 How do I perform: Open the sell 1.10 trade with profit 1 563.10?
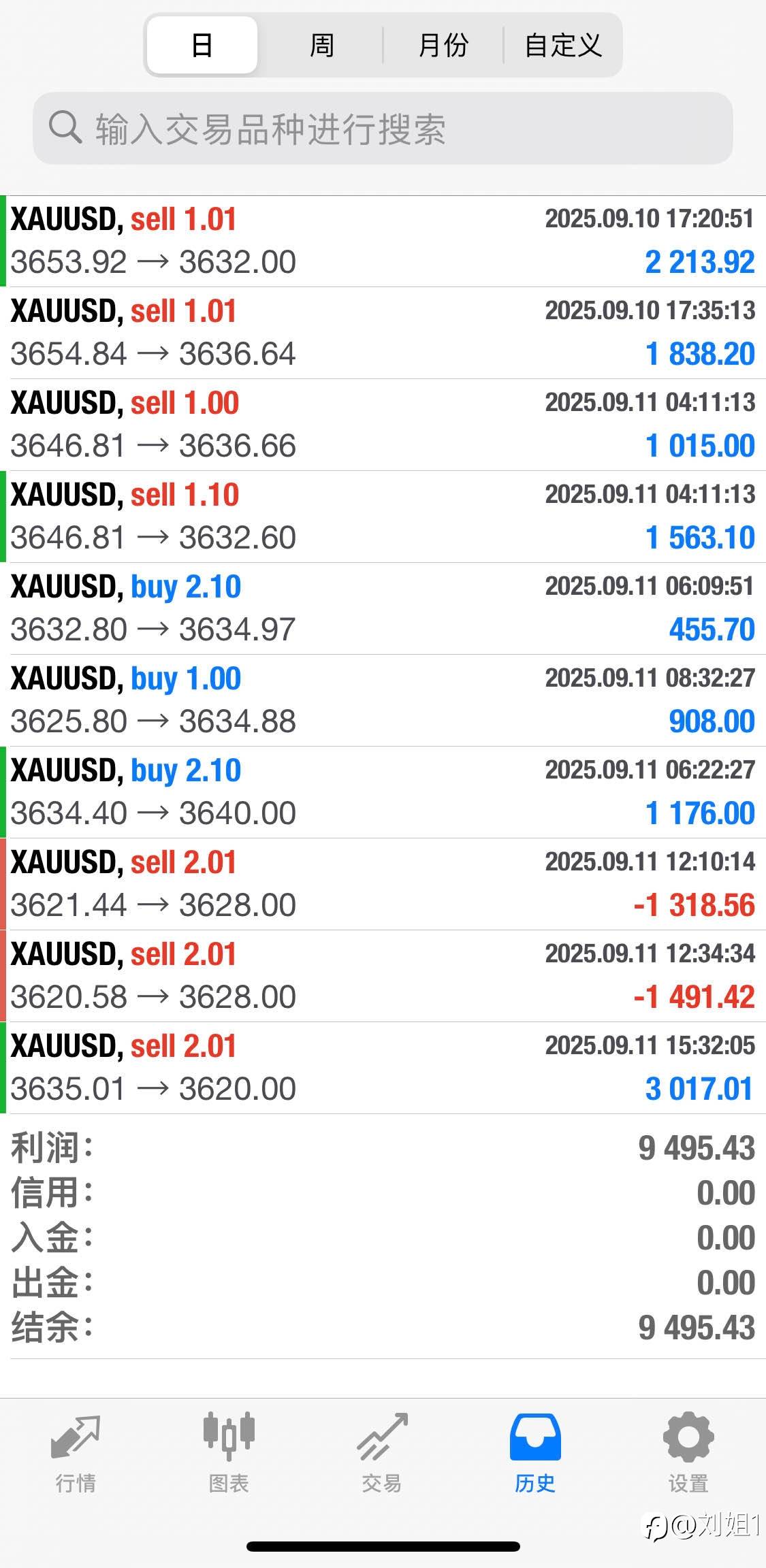point(383,517)
